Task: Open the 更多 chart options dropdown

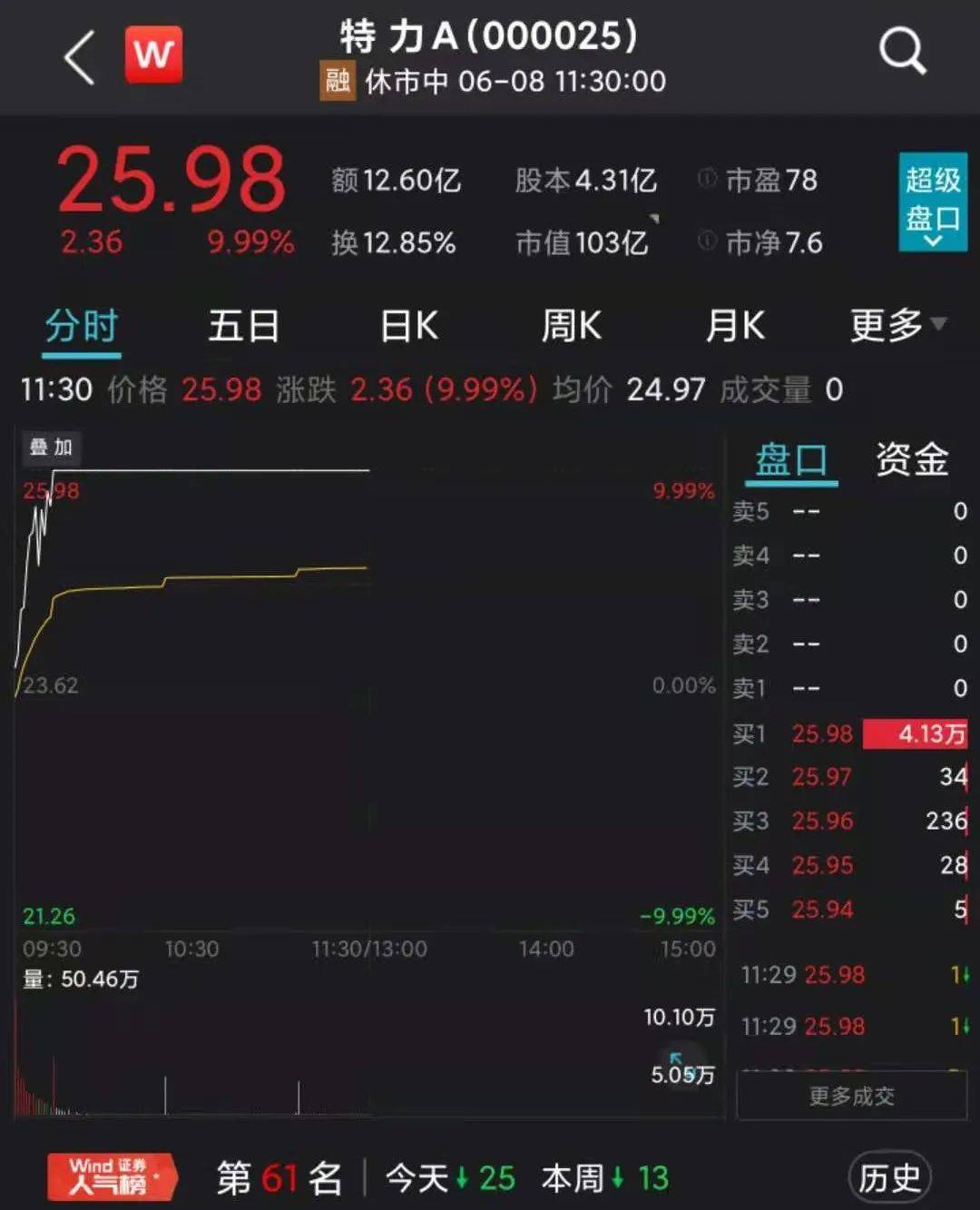Action: point(897,325)
